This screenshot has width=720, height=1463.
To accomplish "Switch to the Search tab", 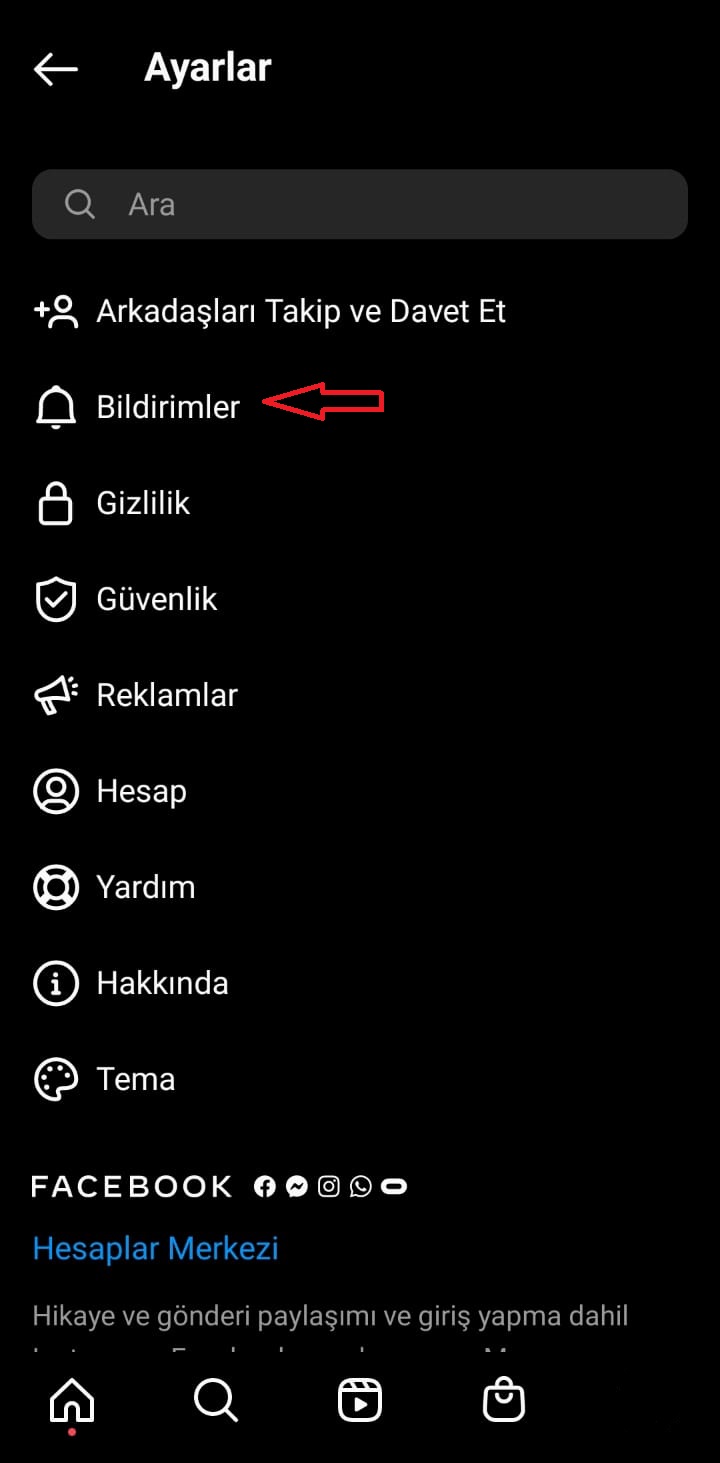I will coord(215,1400).
